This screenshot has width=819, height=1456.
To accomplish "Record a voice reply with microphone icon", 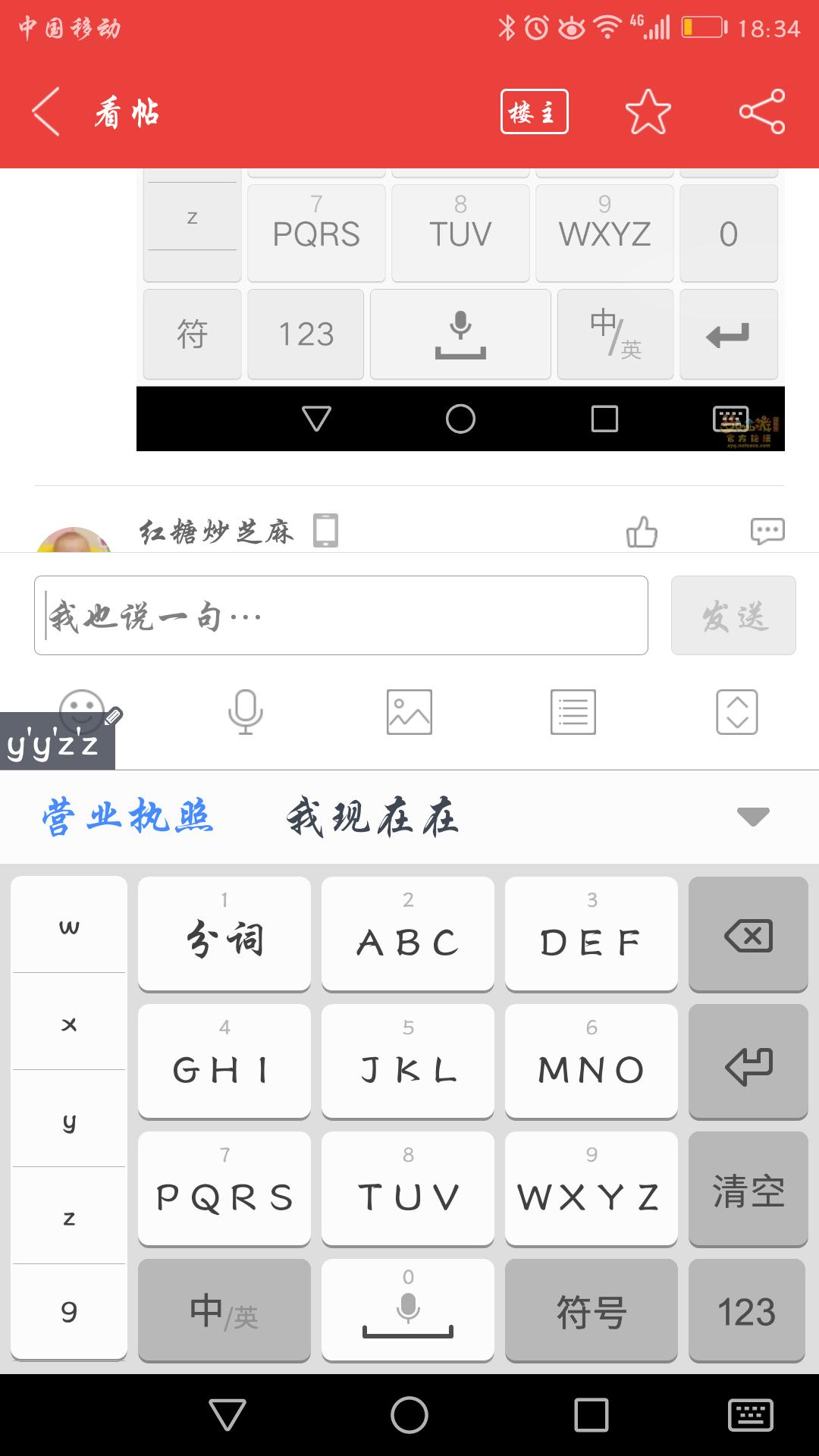I will pos(245,711).
